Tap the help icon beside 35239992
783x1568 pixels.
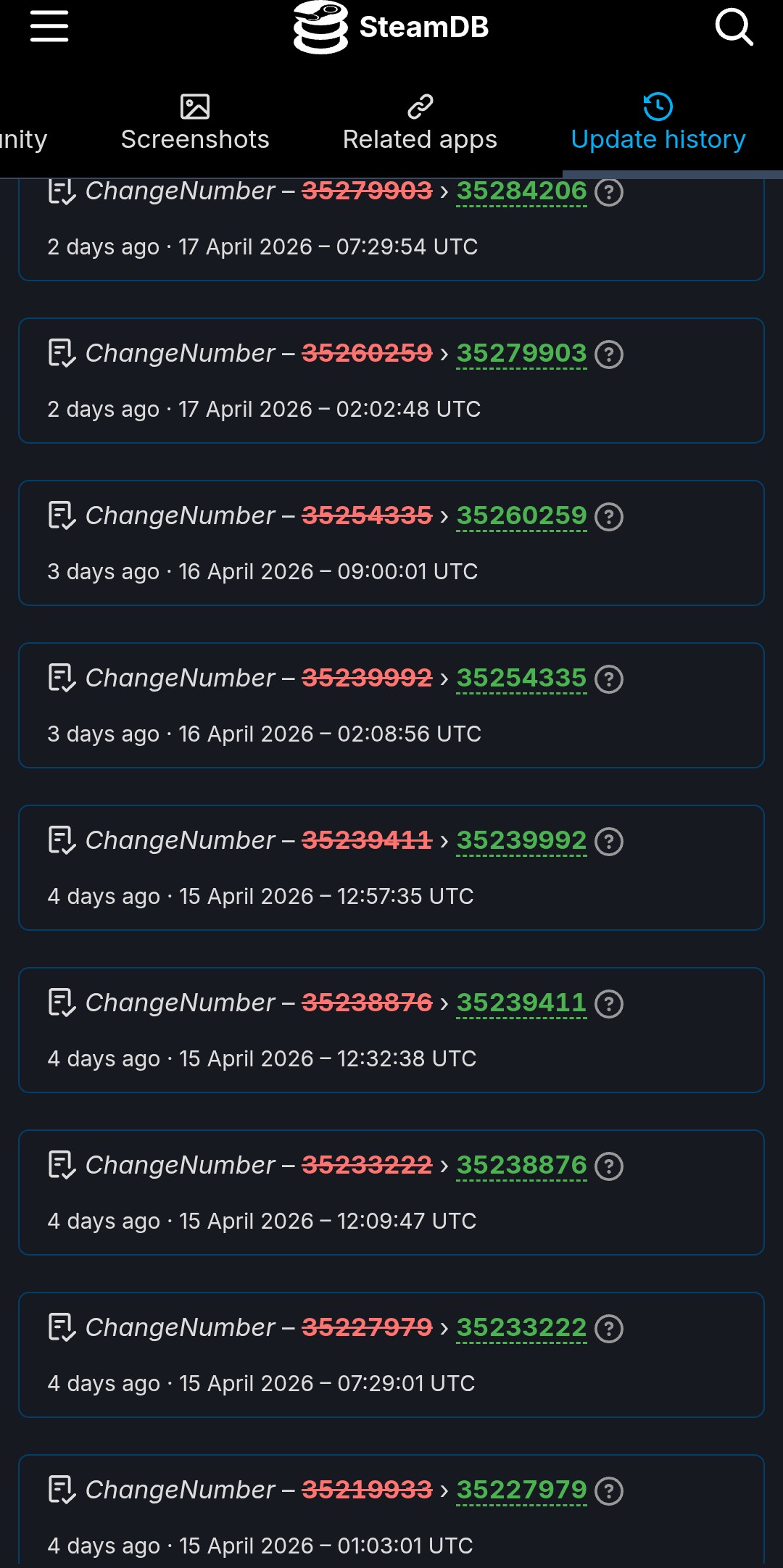609,842
